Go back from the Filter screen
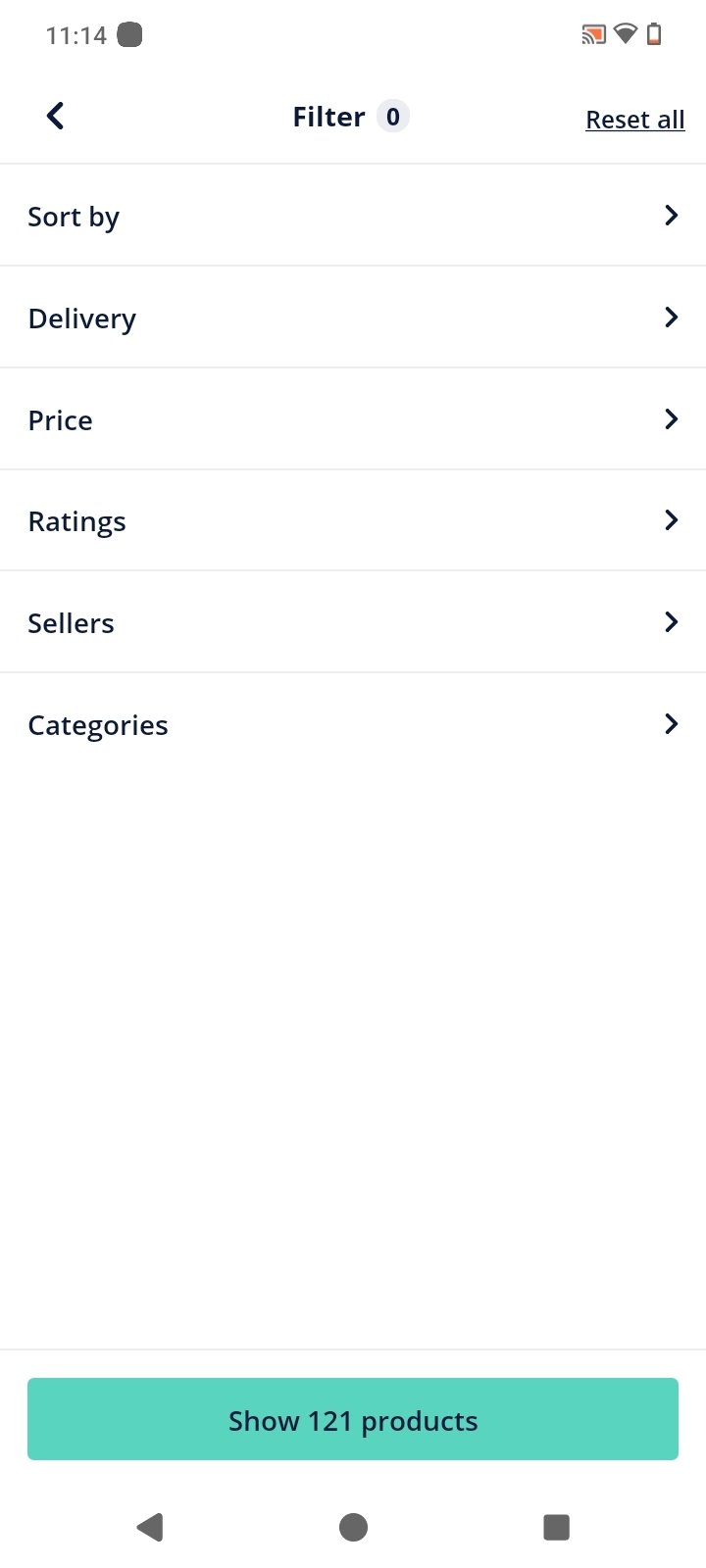This screenshot has height=1568, width=706. pos(56,117)
